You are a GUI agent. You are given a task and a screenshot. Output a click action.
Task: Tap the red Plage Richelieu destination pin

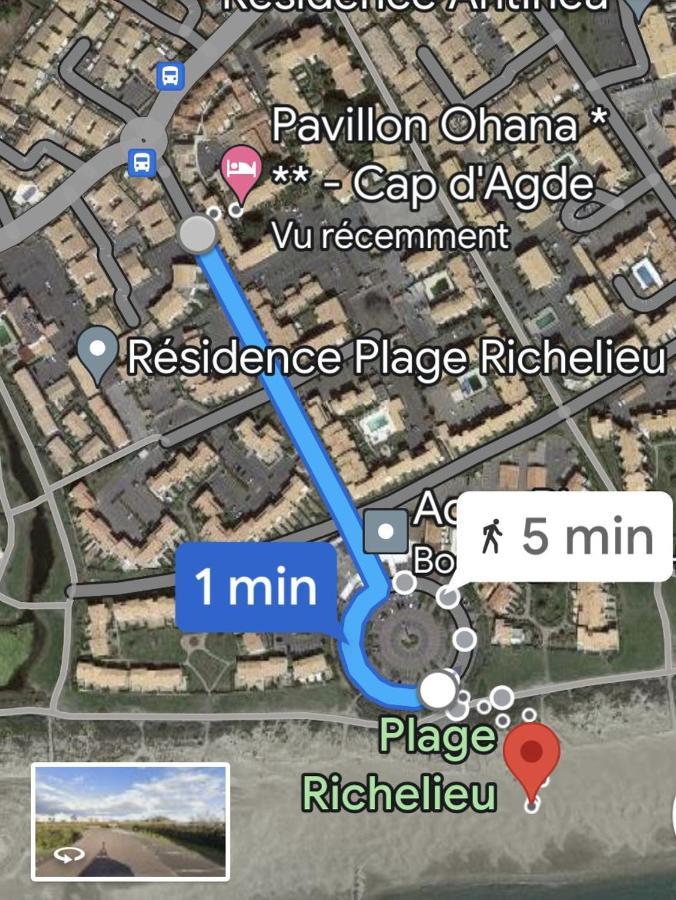[530, 758]
